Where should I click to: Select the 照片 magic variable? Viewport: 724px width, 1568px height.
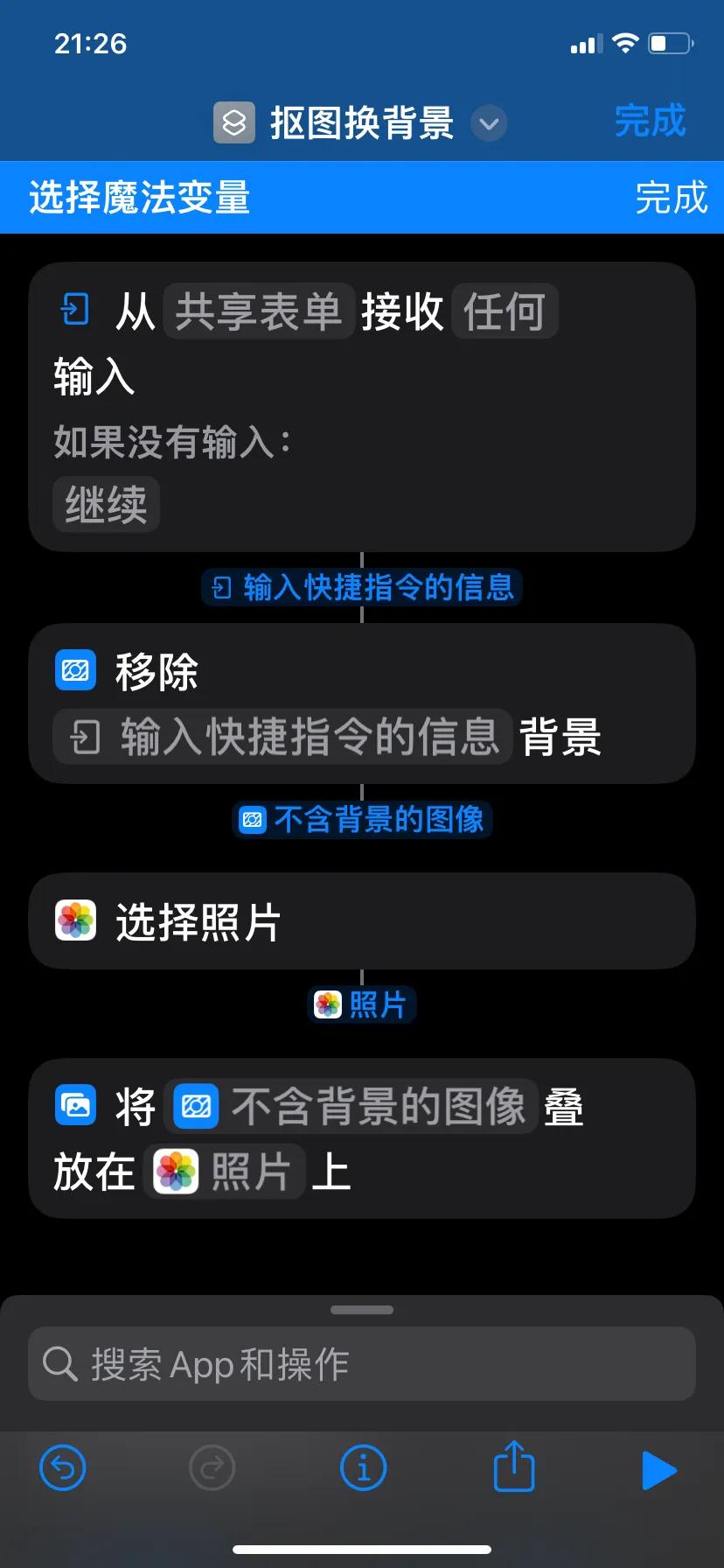coord(362,1004)
